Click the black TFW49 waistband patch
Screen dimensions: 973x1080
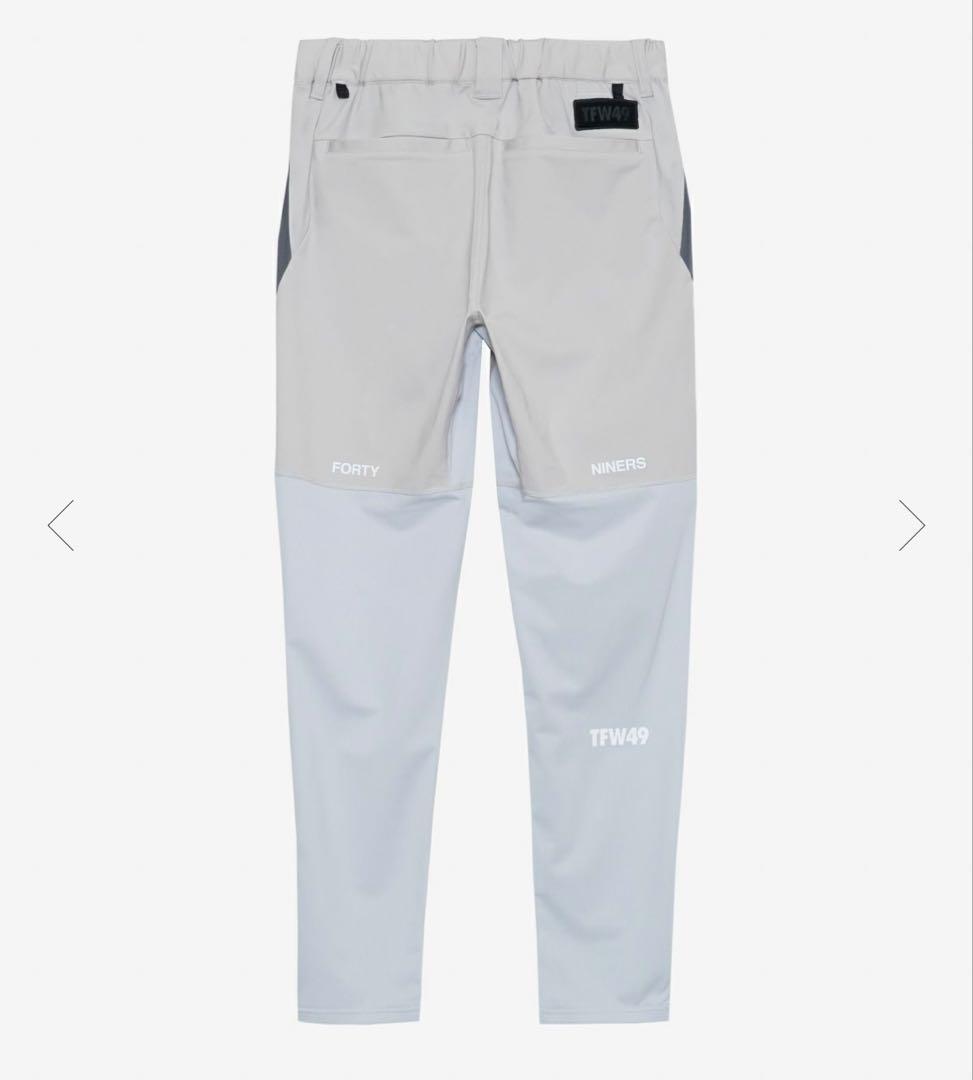pos(604,113)
